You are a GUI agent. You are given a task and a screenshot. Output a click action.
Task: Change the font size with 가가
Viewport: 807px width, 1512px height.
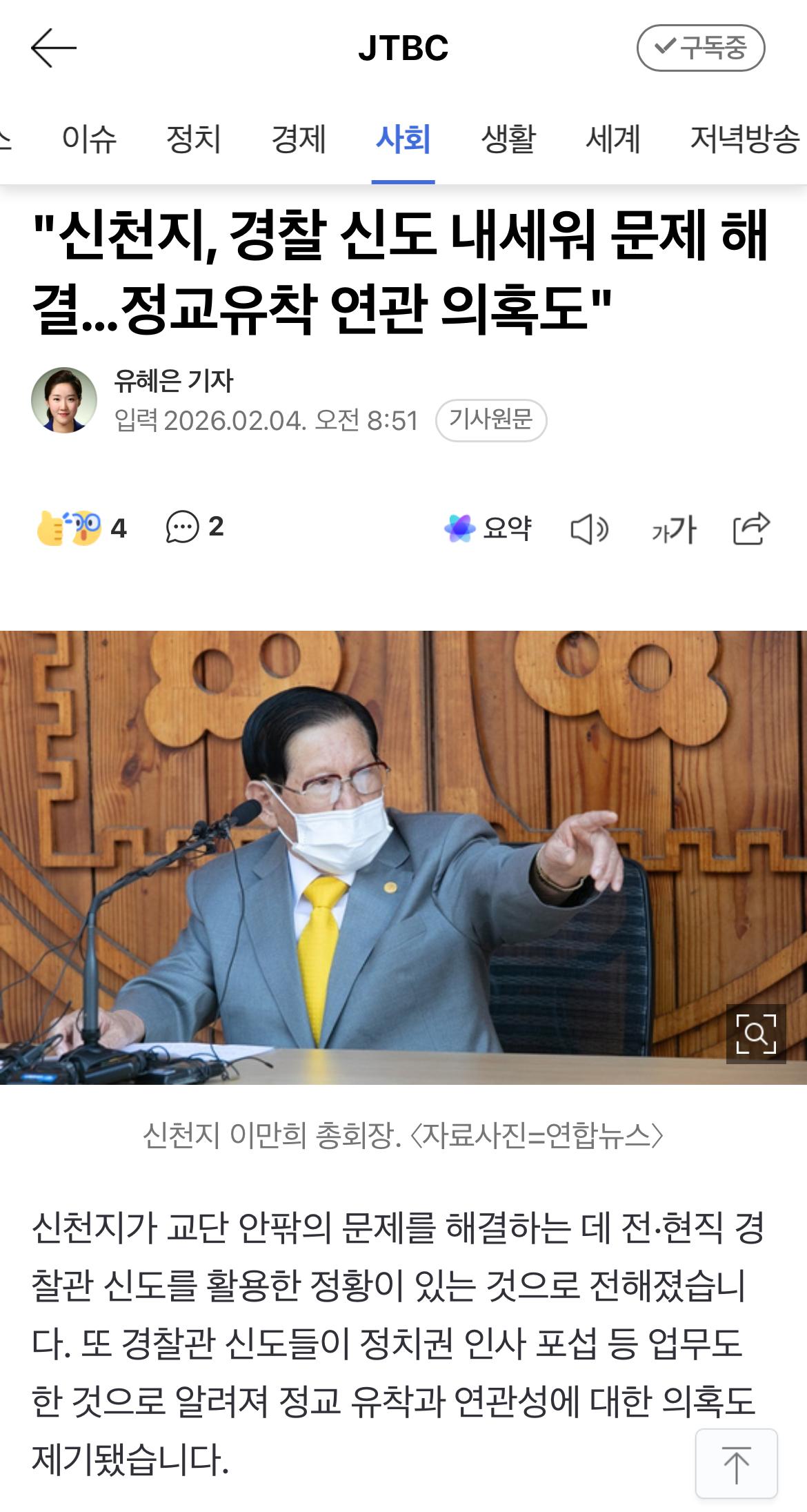click(674, 529)
